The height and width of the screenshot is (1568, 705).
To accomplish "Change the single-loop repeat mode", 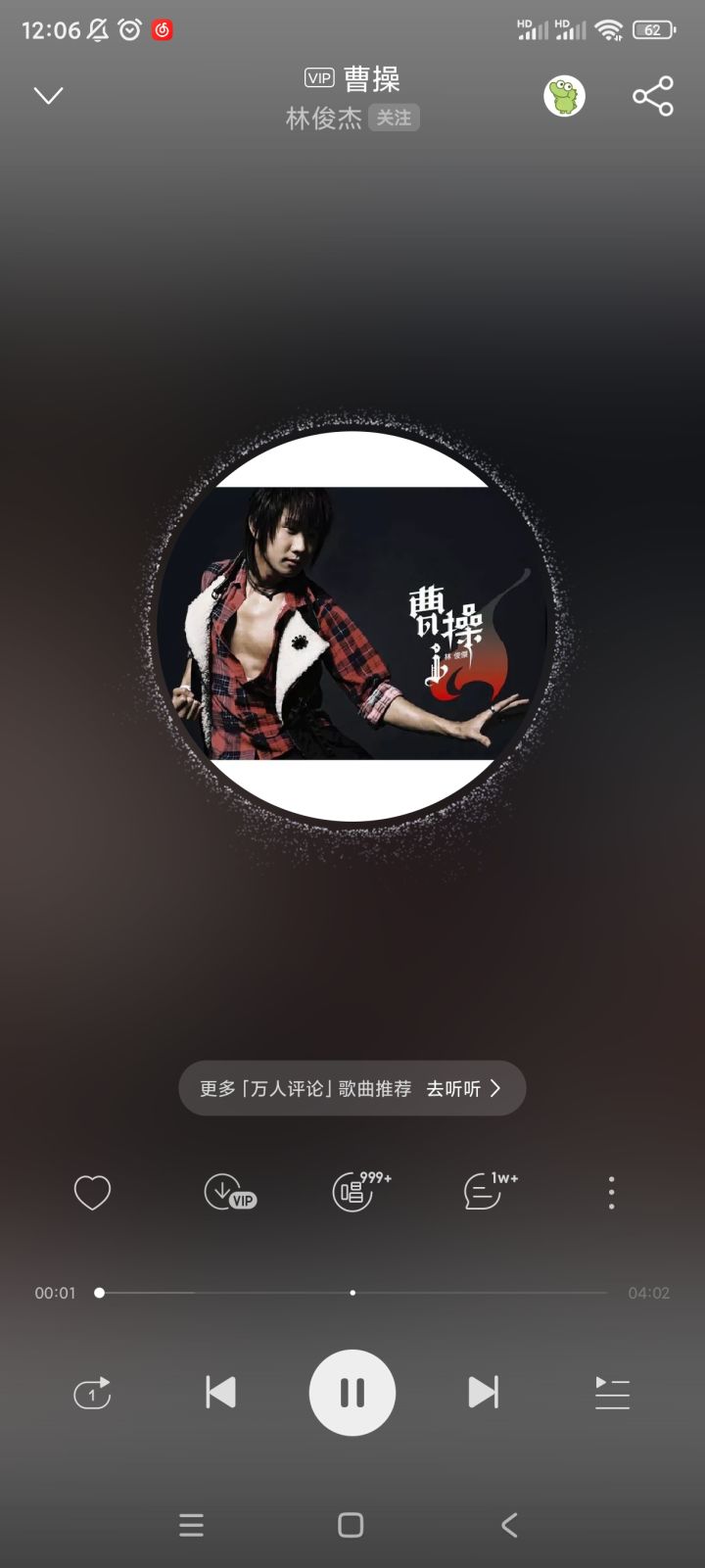I will pos(92,1393).
